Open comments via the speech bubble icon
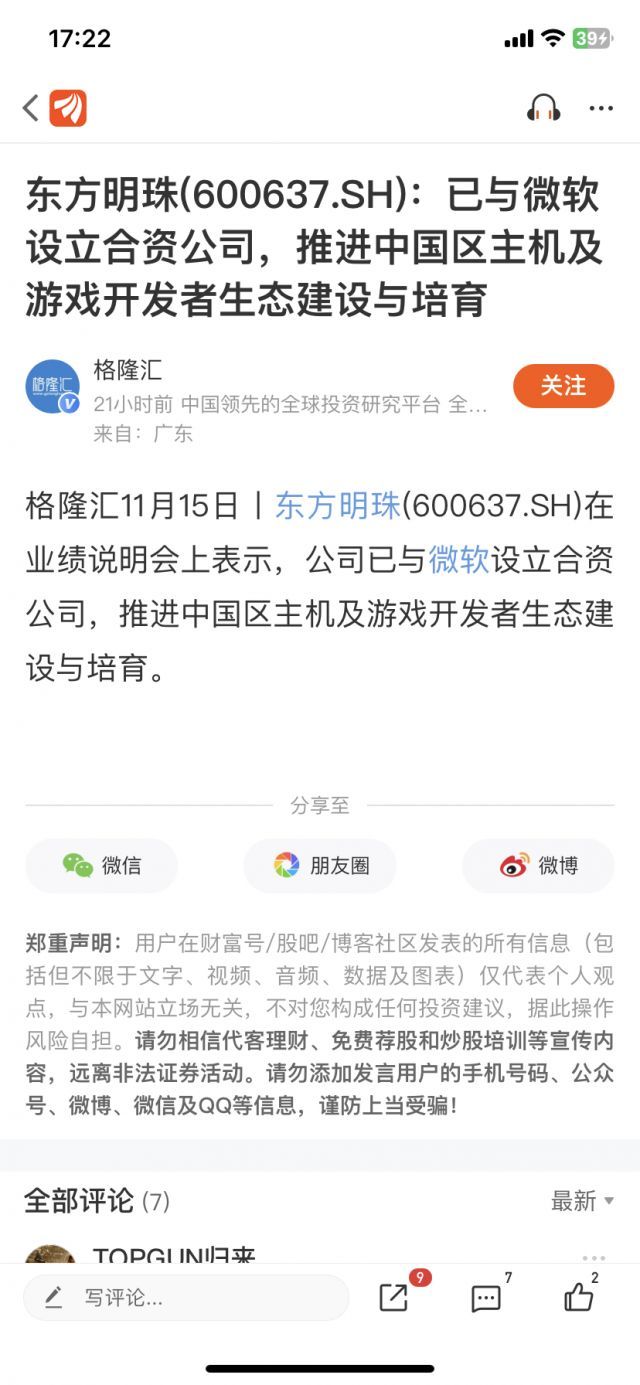Screen dimensions: 640x1385 click(486, 1298)
